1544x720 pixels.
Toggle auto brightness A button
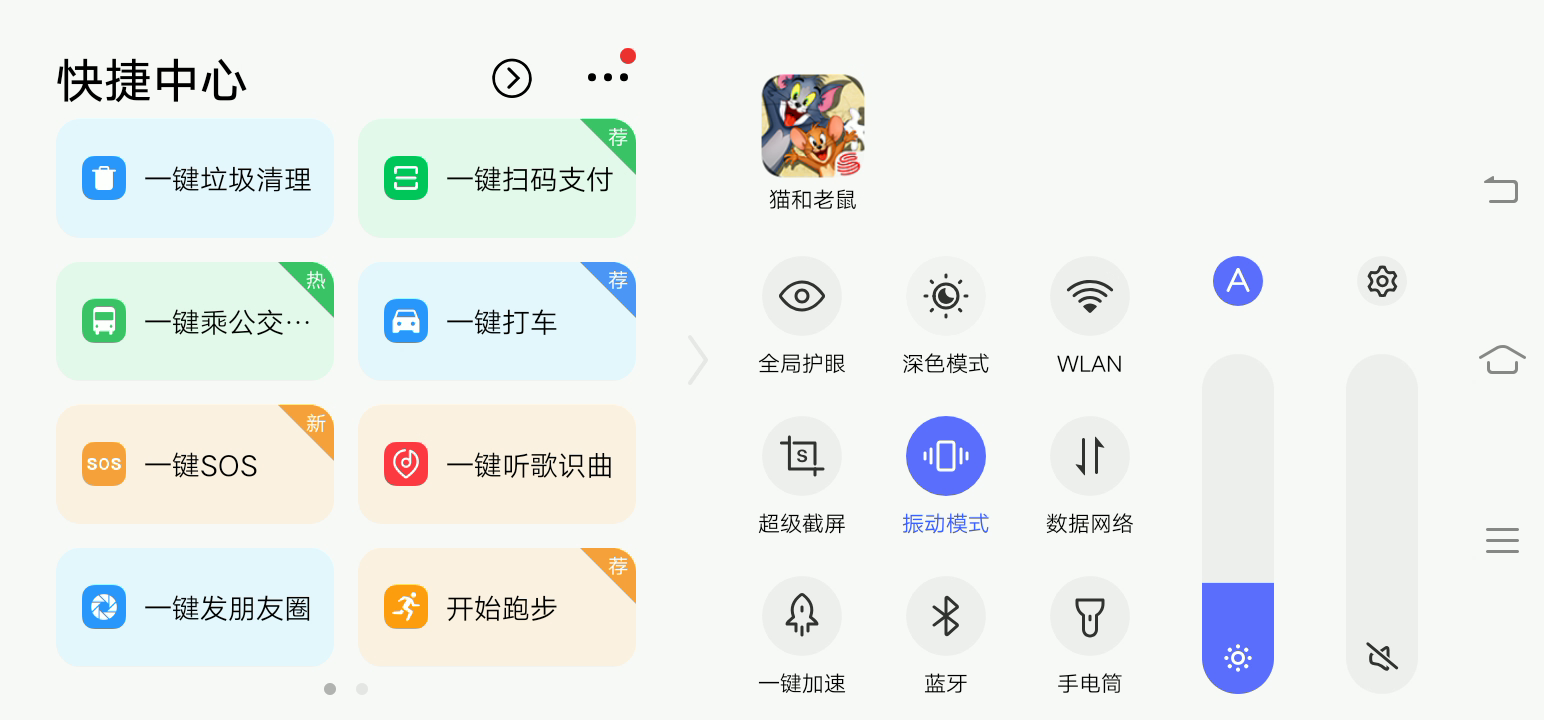point(1238,281)
